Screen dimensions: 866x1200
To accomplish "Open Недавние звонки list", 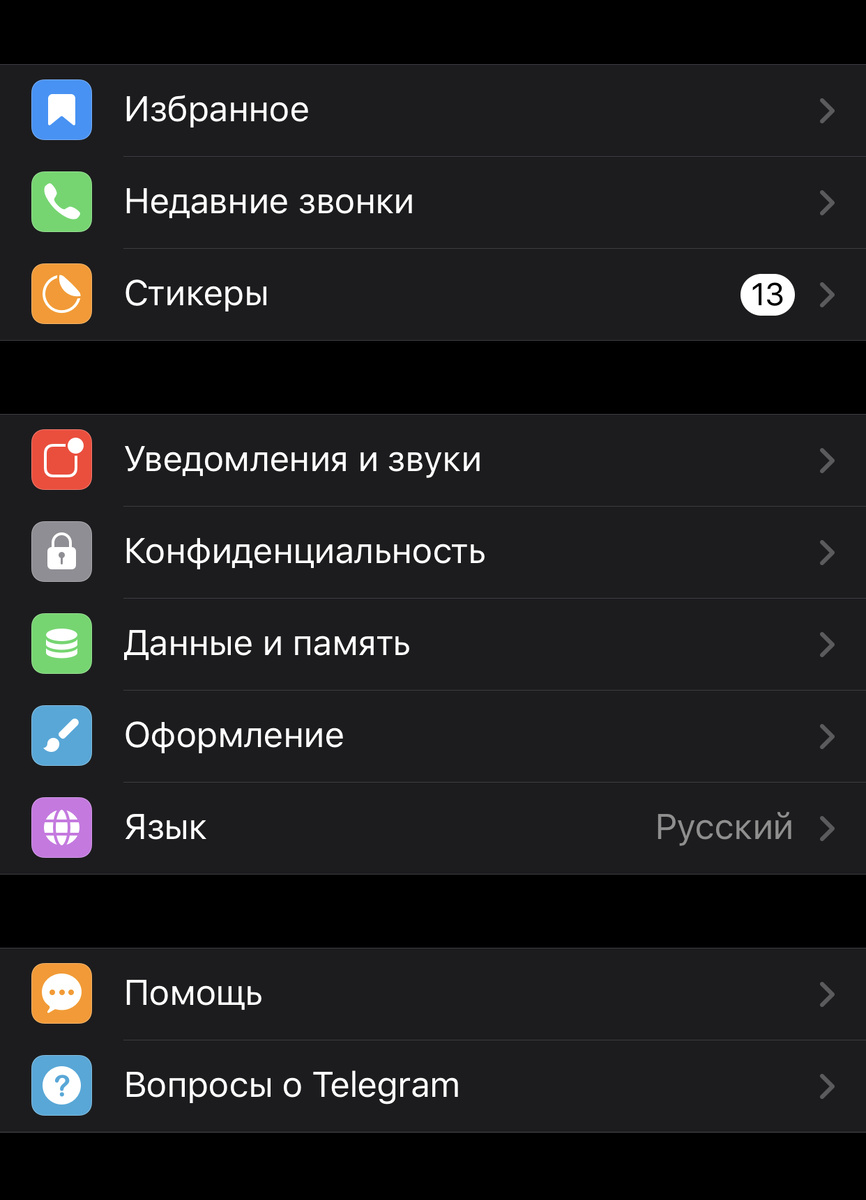I will point(400,202).
